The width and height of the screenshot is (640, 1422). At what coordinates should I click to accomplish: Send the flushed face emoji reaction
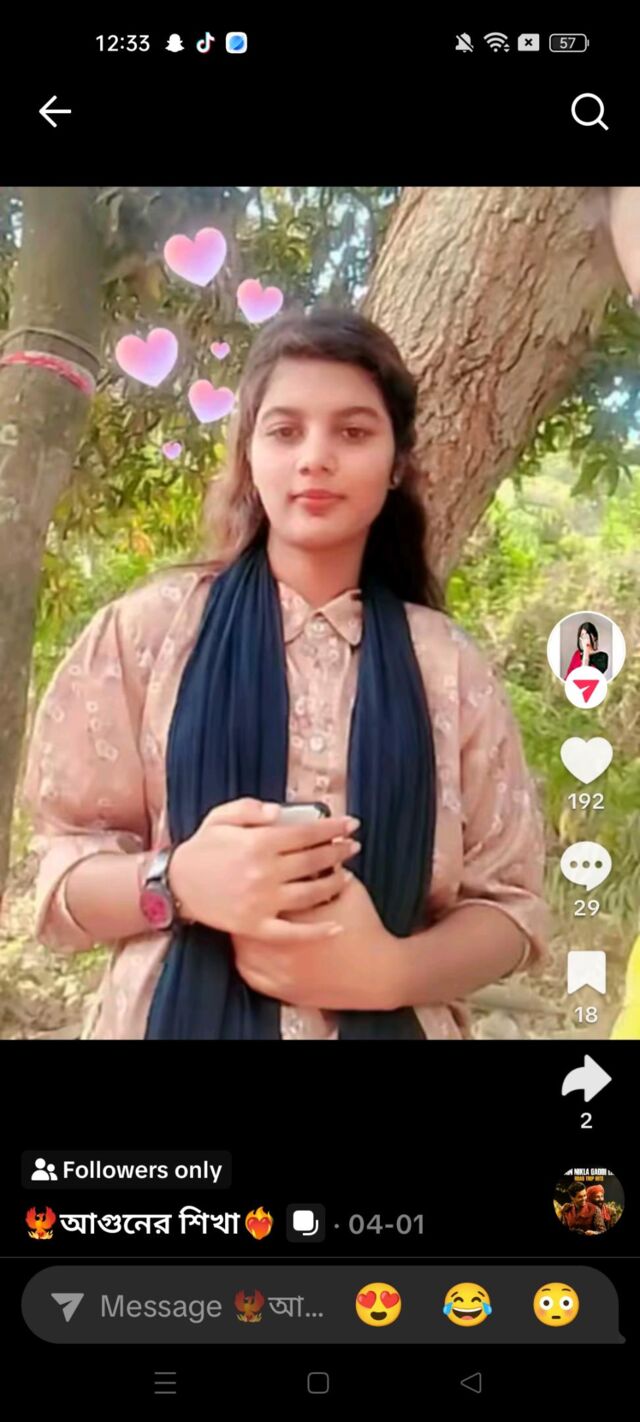556,1305
